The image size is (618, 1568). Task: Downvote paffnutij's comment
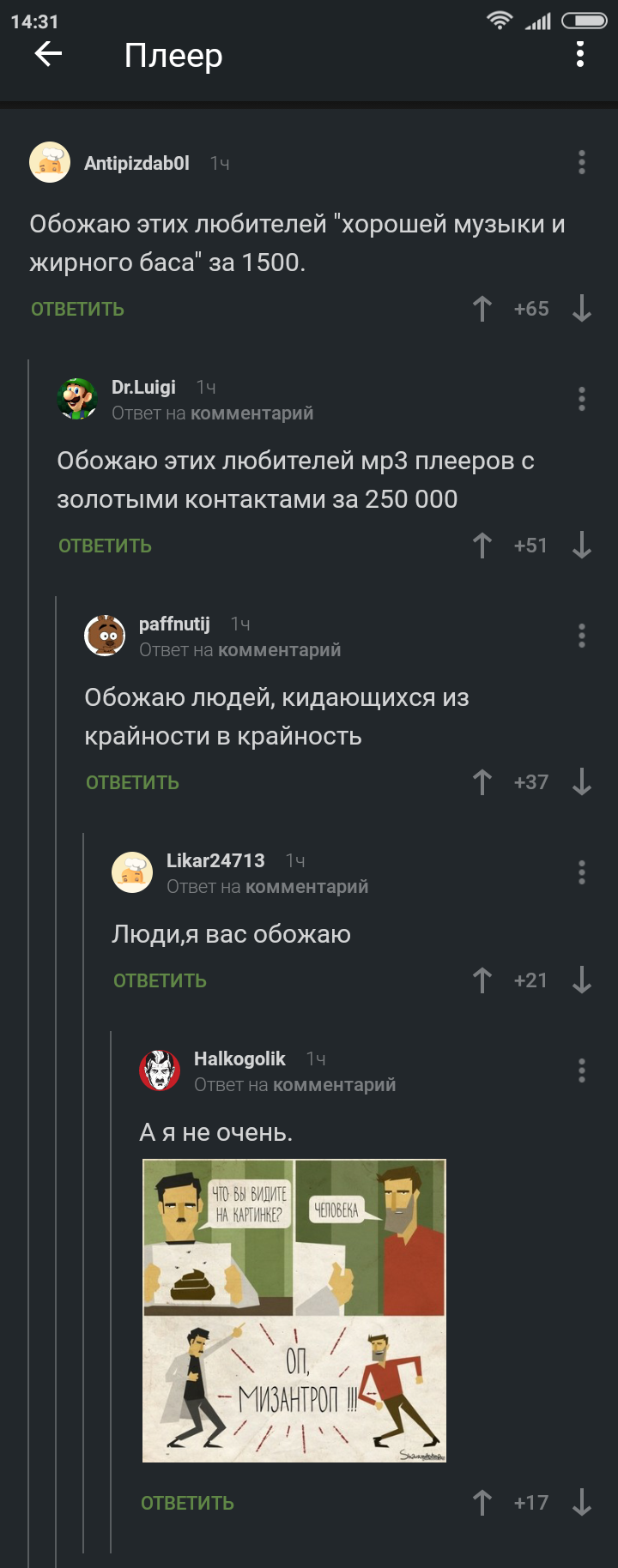[582, 782]
